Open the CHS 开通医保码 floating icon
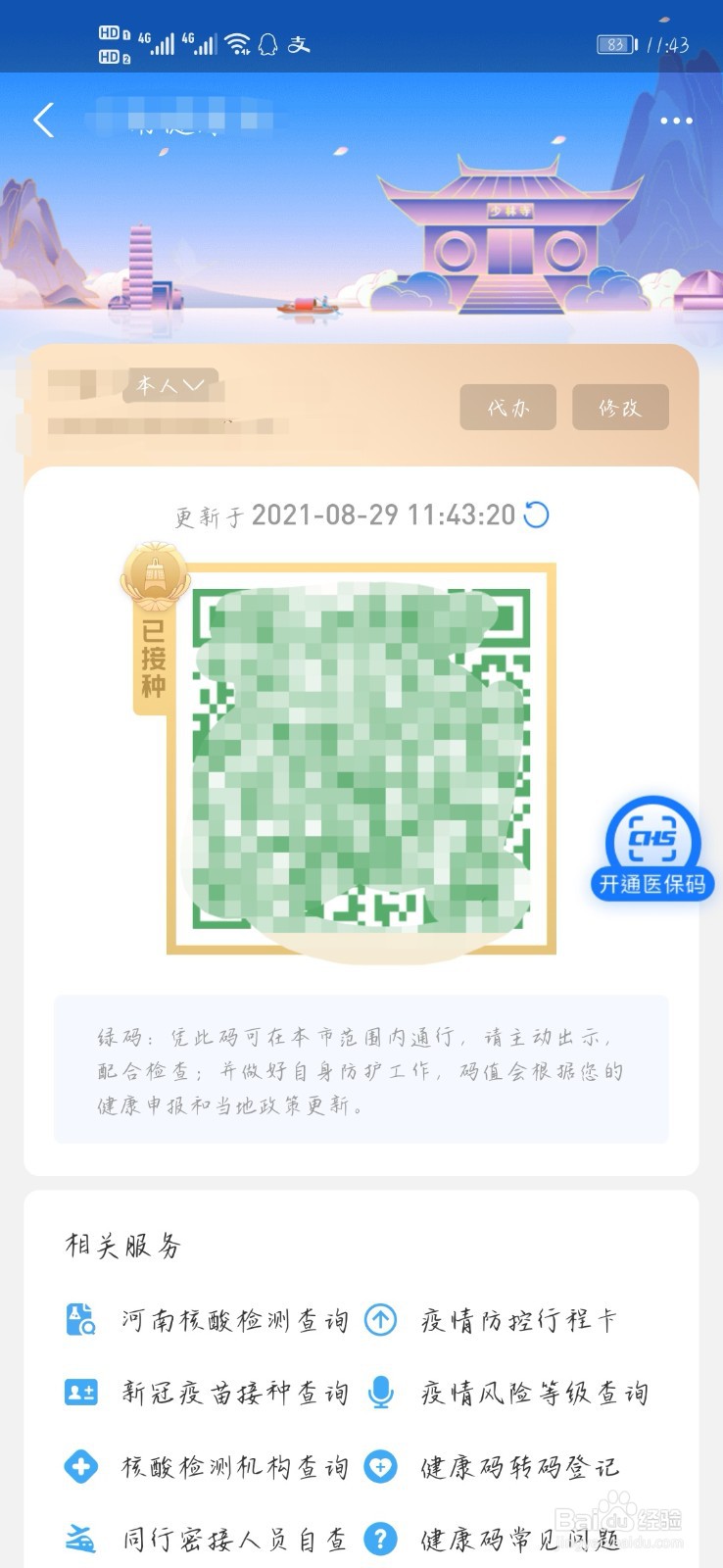The width and height of the screenshot is (723, 1568). pyautogui.click(x=652, y=841)
